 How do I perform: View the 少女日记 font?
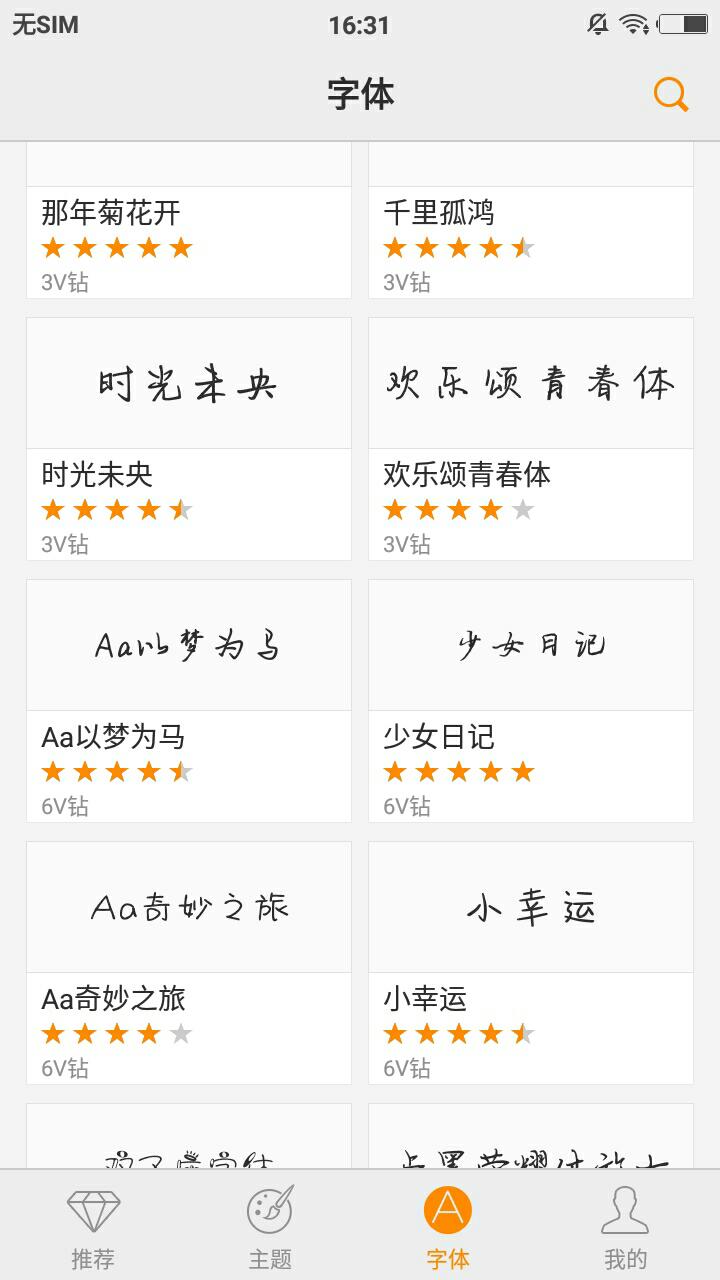531,701
